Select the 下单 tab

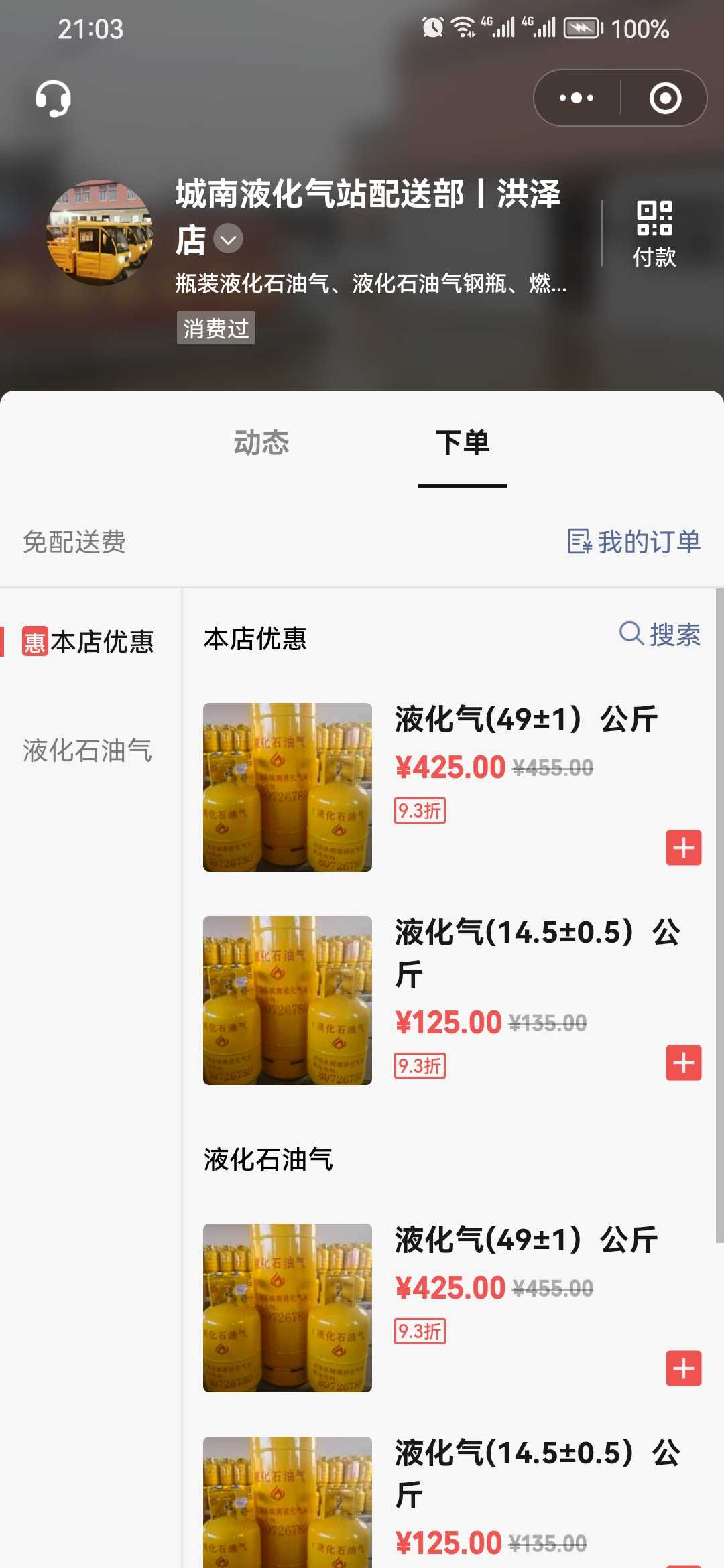[x=463, y=443]
